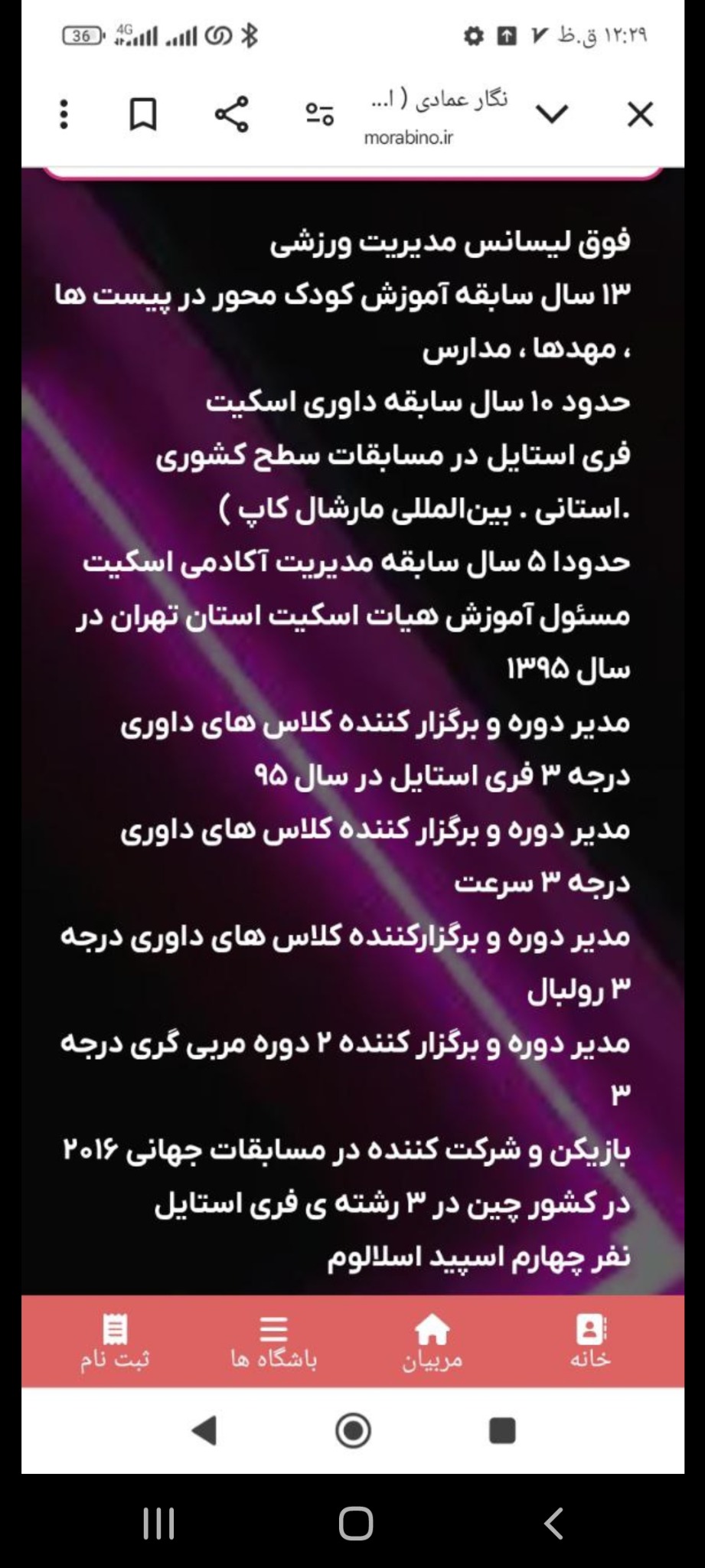Bookmark this page

(143, 115)
